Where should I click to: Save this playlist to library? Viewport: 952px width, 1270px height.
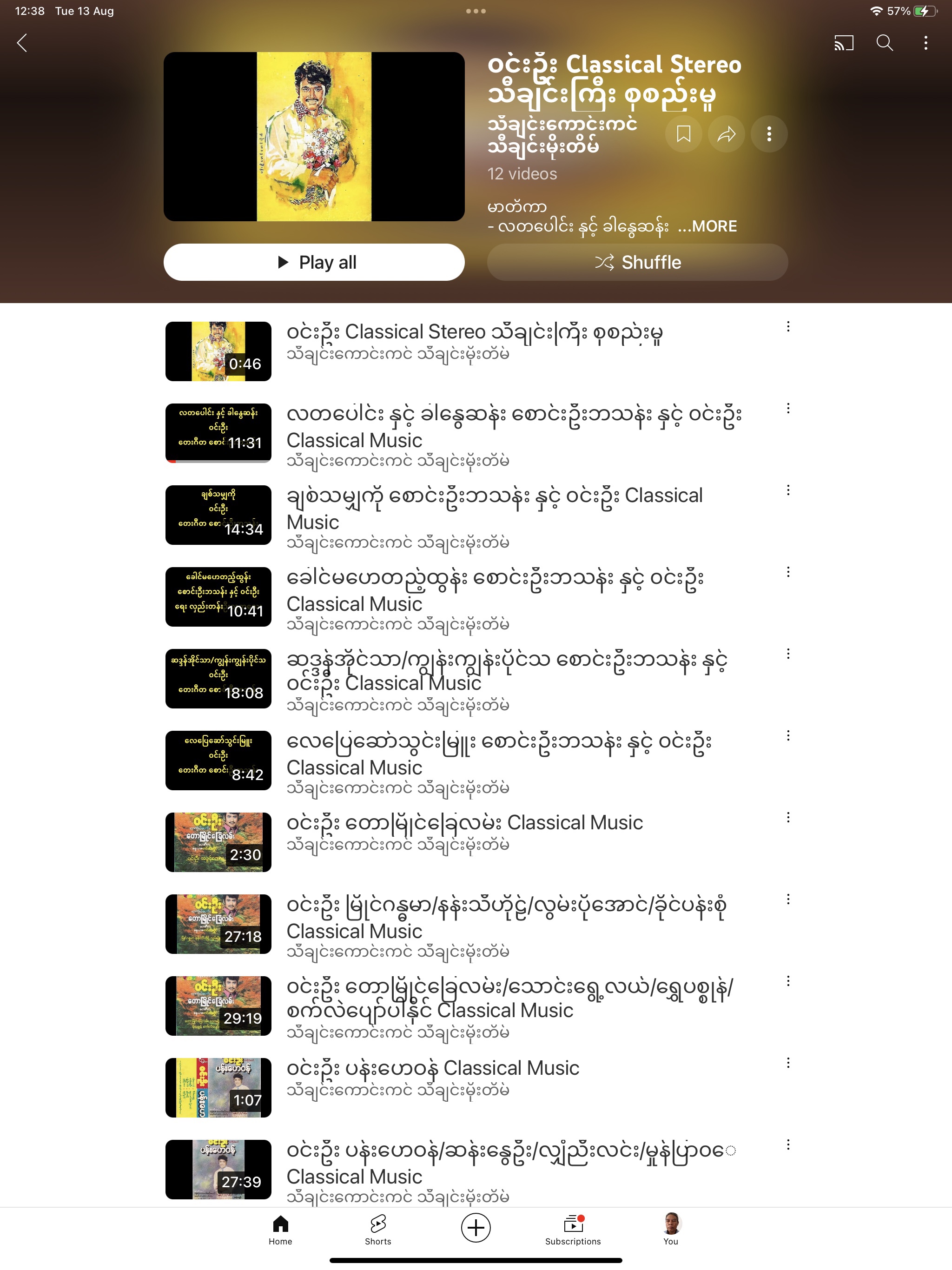683,134
